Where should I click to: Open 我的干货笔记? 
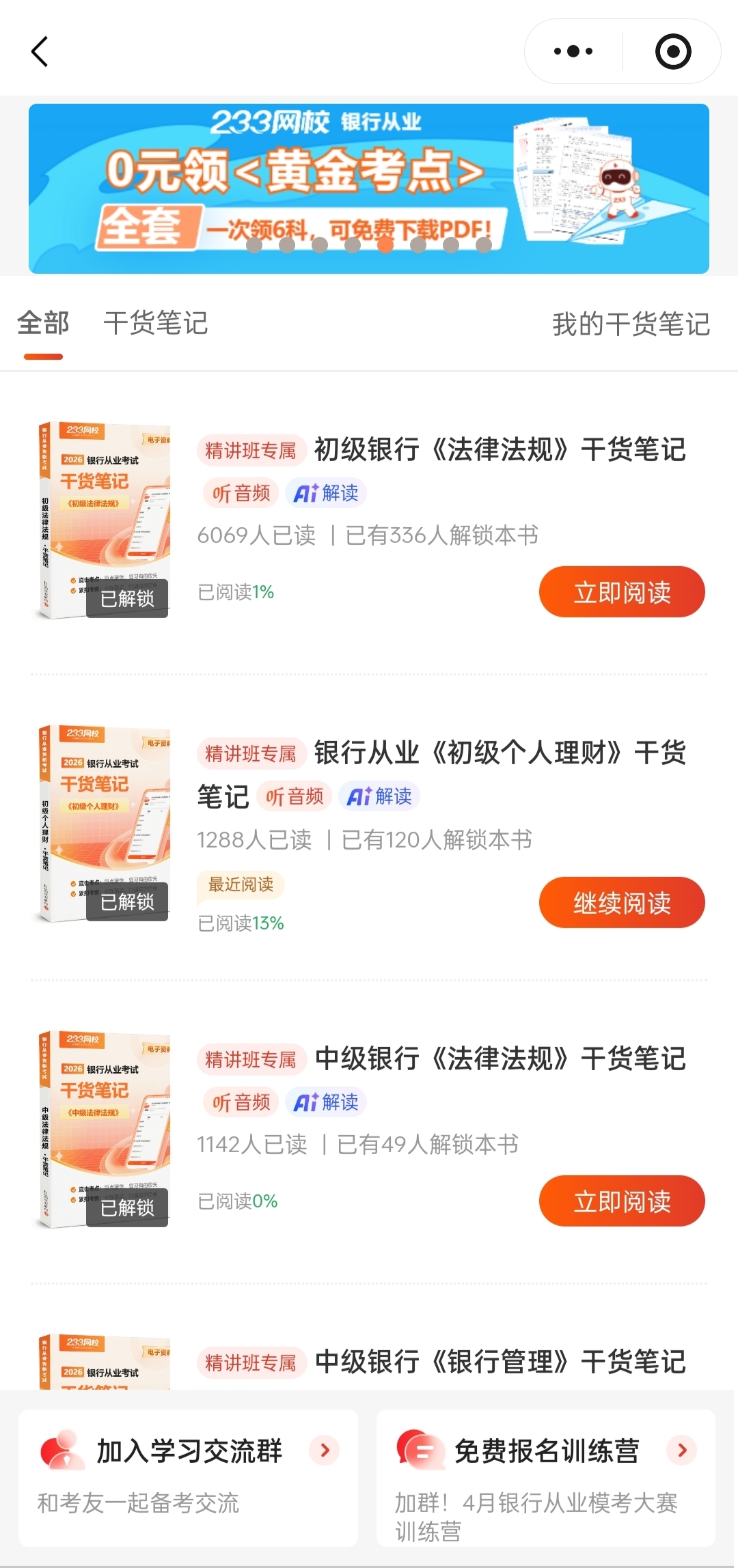point(630,324)
